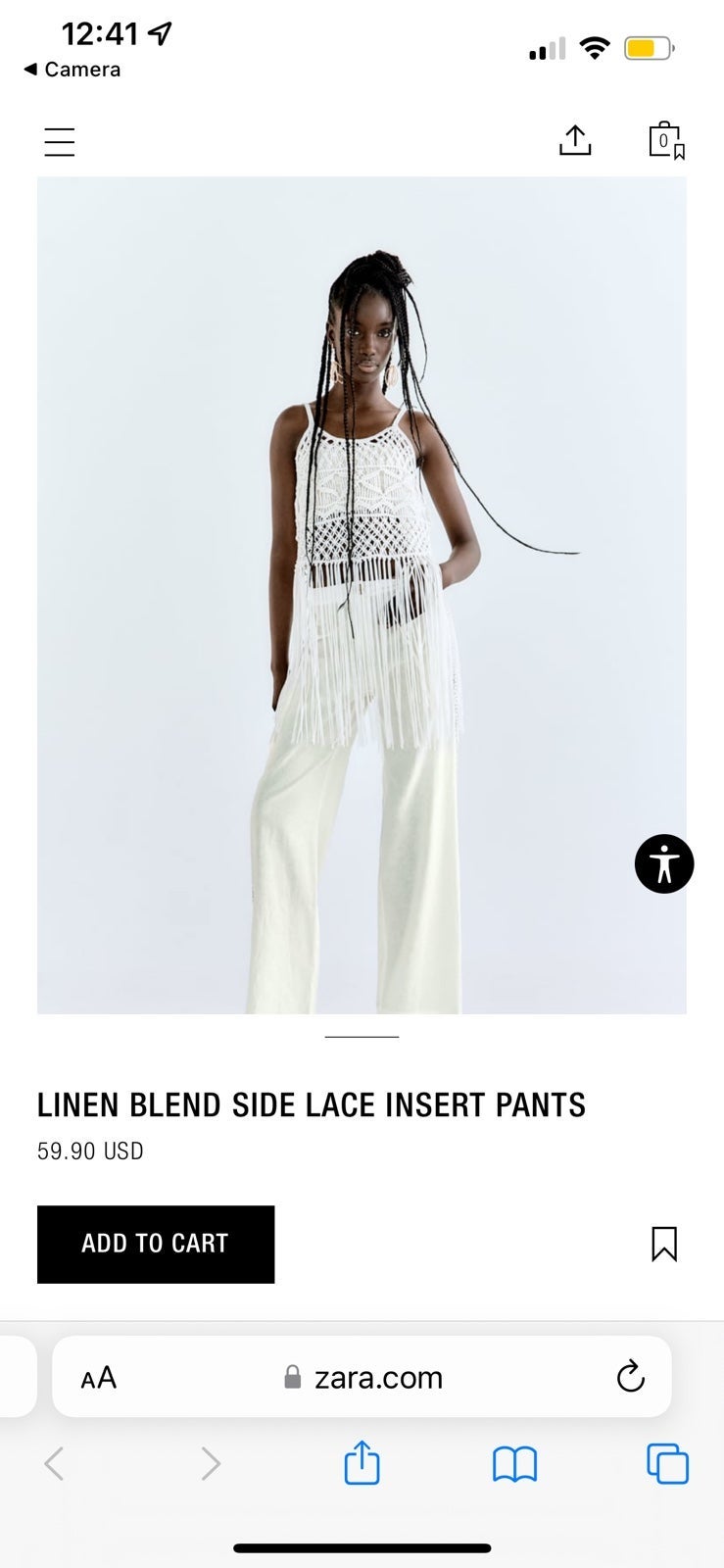Reload the page
This screenshot has height=1568, width=724.
[x=630, y=1377]
